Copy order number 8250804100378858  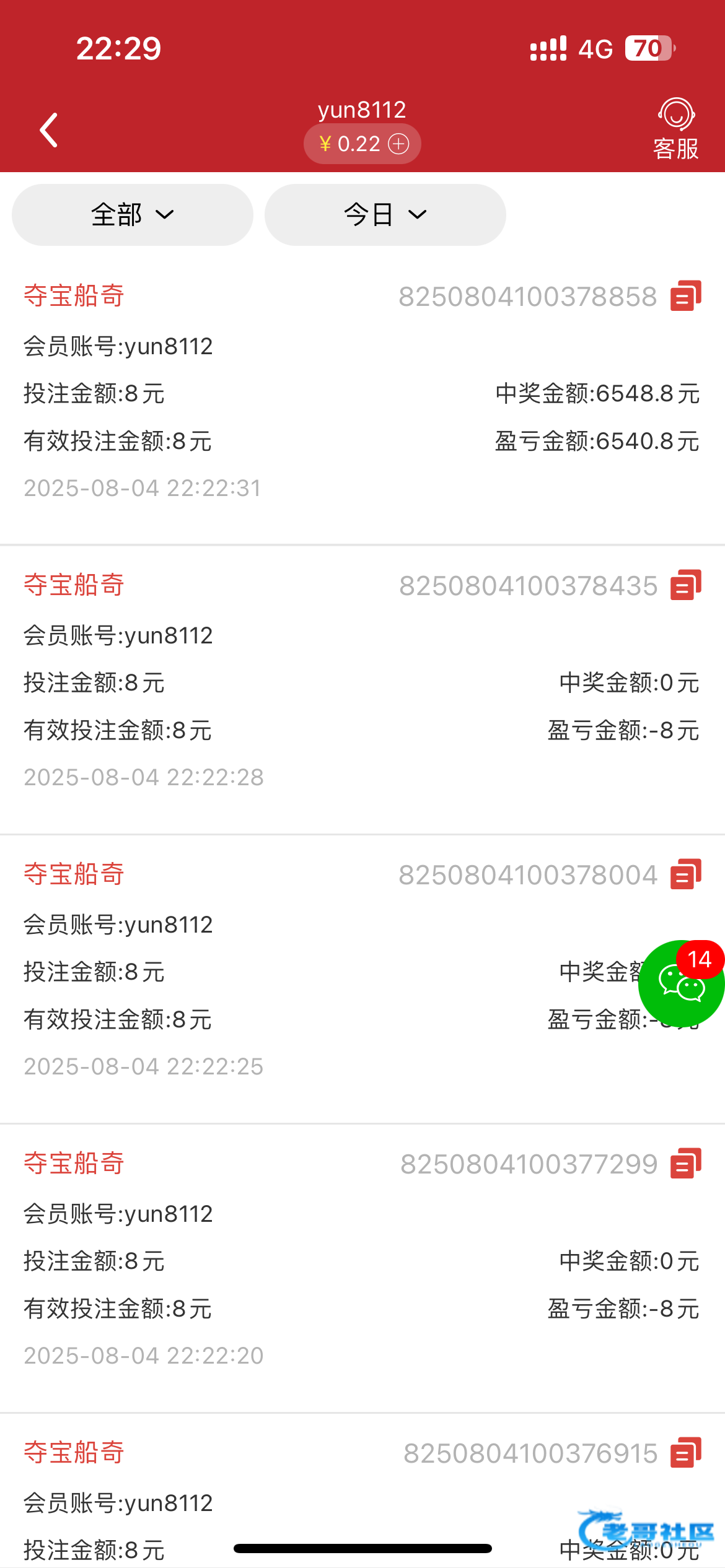tap(685, 296)
